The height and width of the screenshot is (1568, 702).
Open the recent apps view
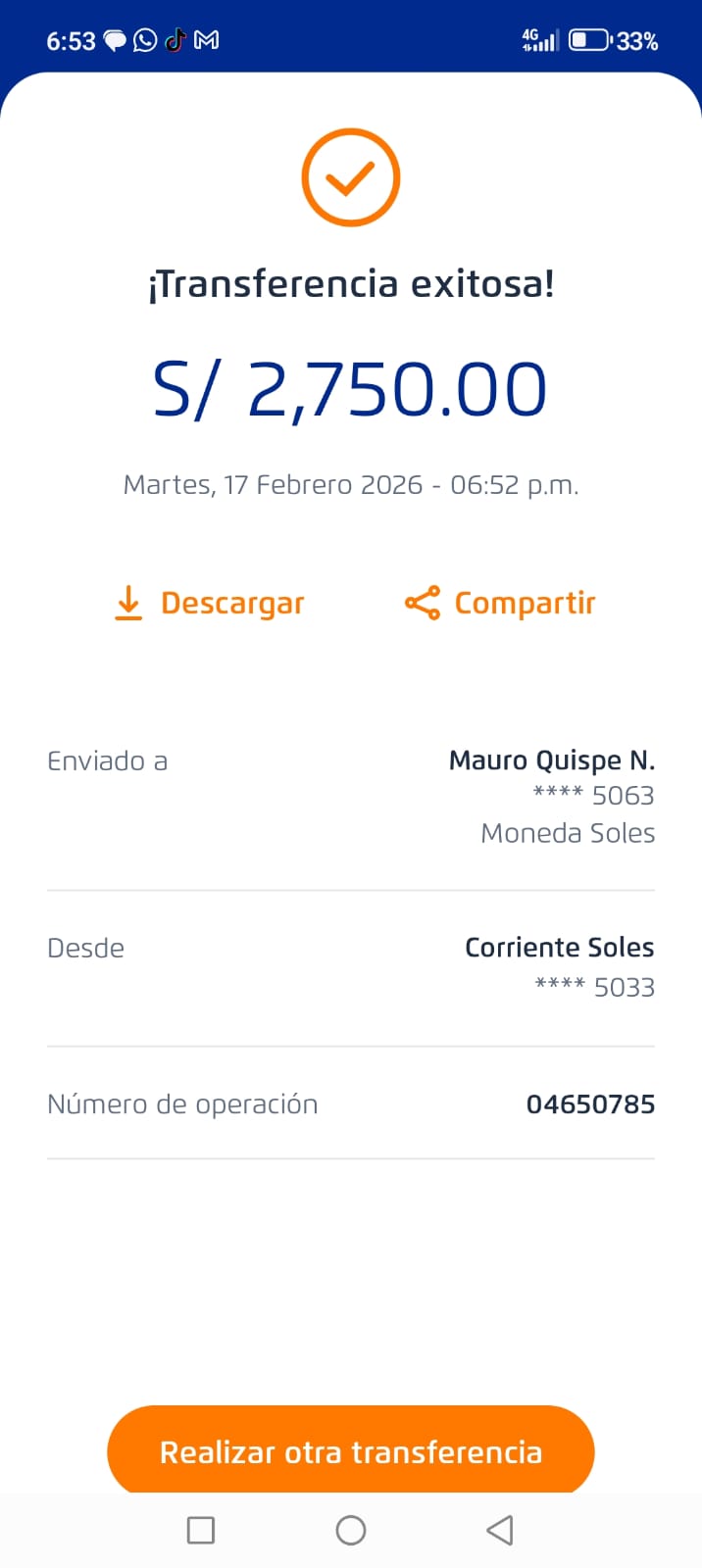(201, 1530)
